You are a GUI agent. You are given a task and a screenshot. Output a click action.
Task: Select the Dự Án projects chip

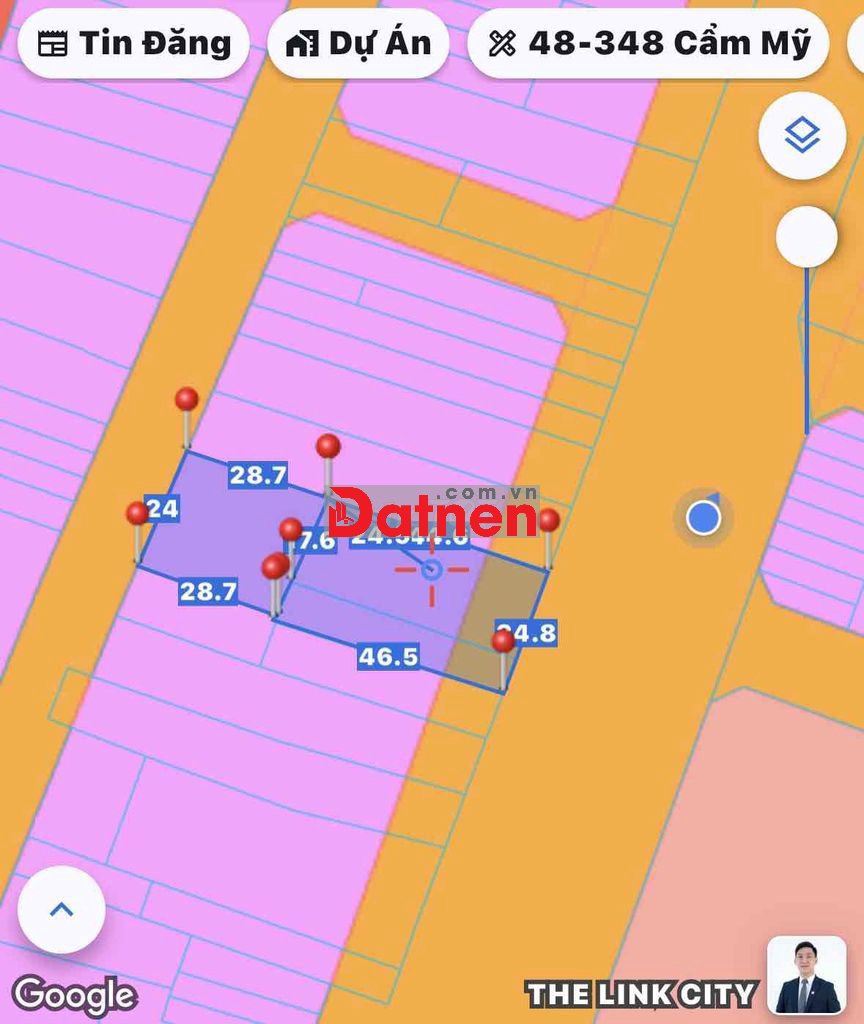point(358,43)
